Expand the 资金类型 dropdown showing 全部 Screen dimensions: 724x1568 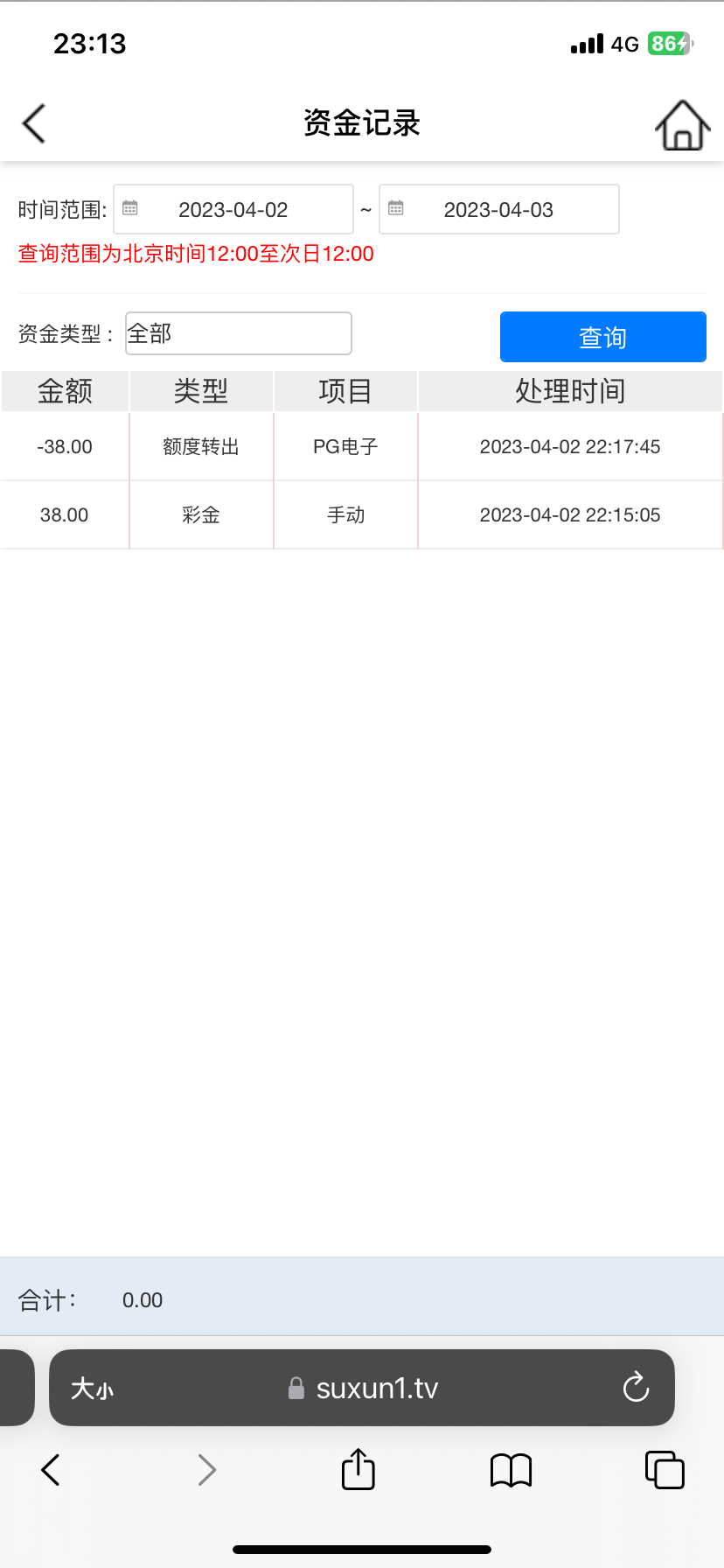pyautogui.click(x=238, y=333)
